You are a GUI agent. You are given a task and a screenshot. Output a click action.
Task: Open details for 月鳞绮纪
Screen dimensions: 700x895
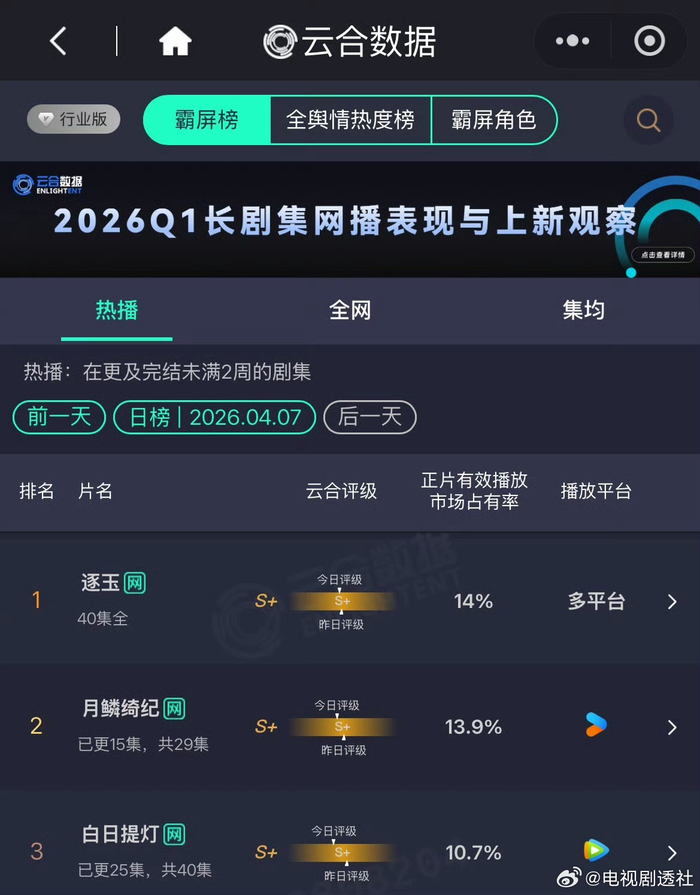671,727
